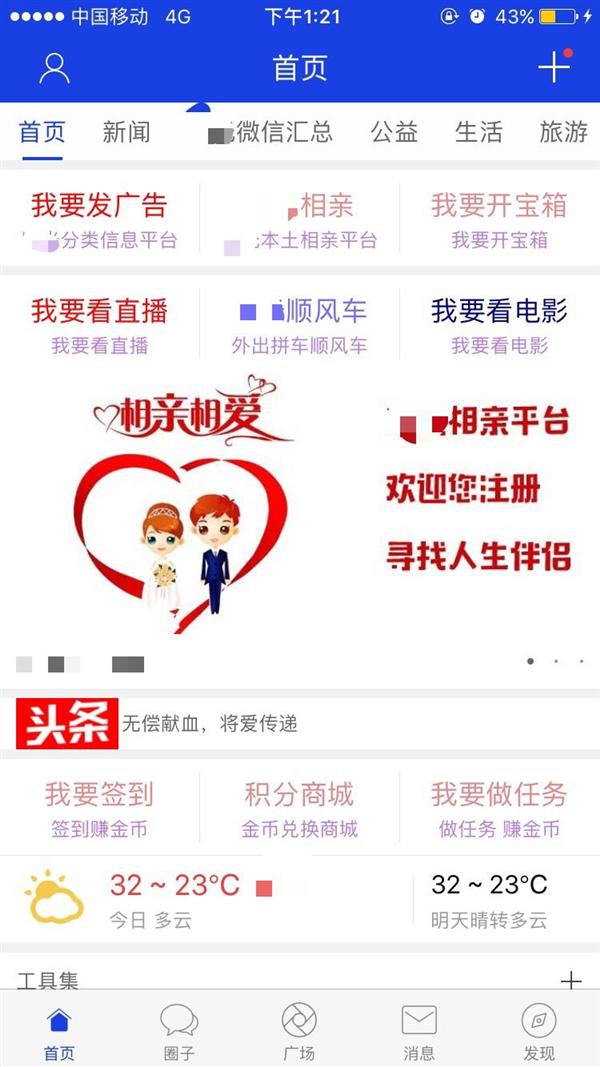Open 我要做任务 to earn coins
This screenshot has width=600, height=1067.
pos(499,809)
